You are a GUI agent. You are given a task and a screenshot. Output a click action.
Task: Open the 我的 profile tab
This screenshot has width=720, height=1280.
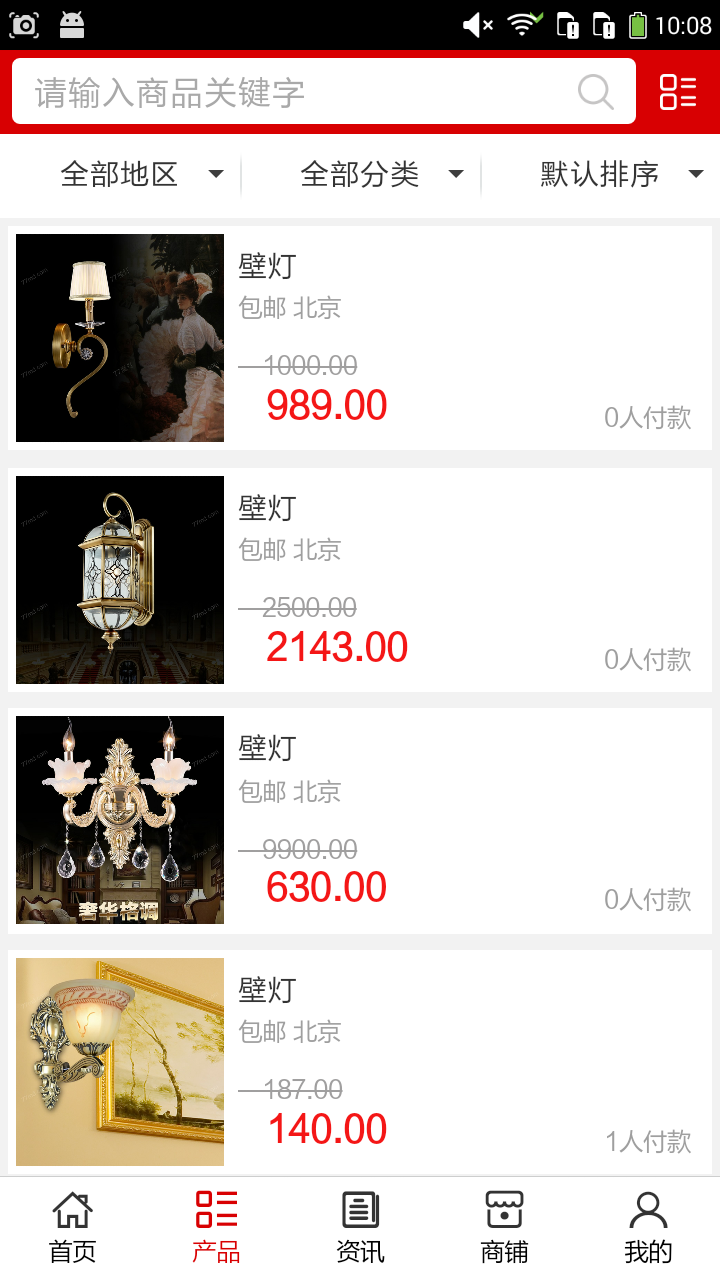click(x=648, y=1228)
